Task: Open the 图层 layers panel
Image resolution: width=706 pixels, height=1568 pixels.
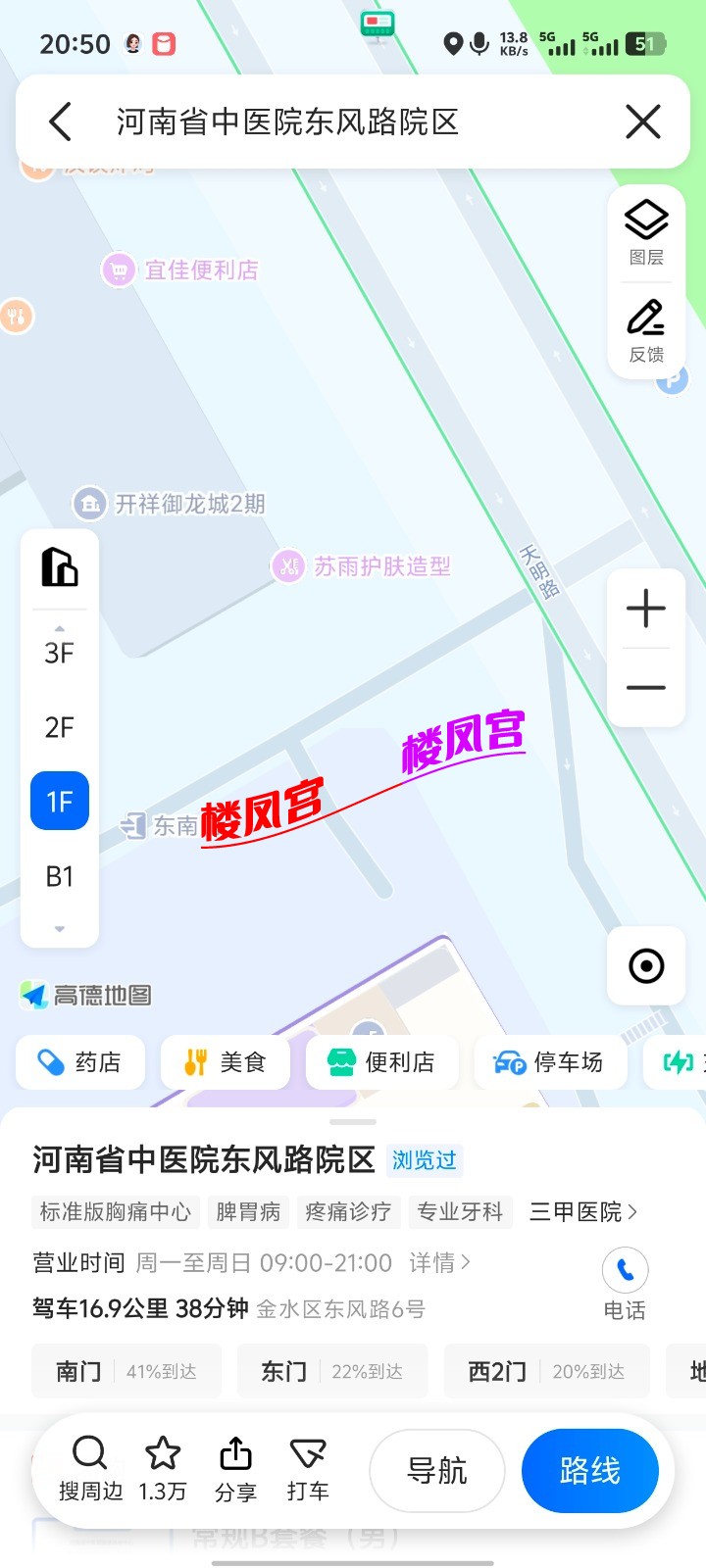Action: click(646, 233)
